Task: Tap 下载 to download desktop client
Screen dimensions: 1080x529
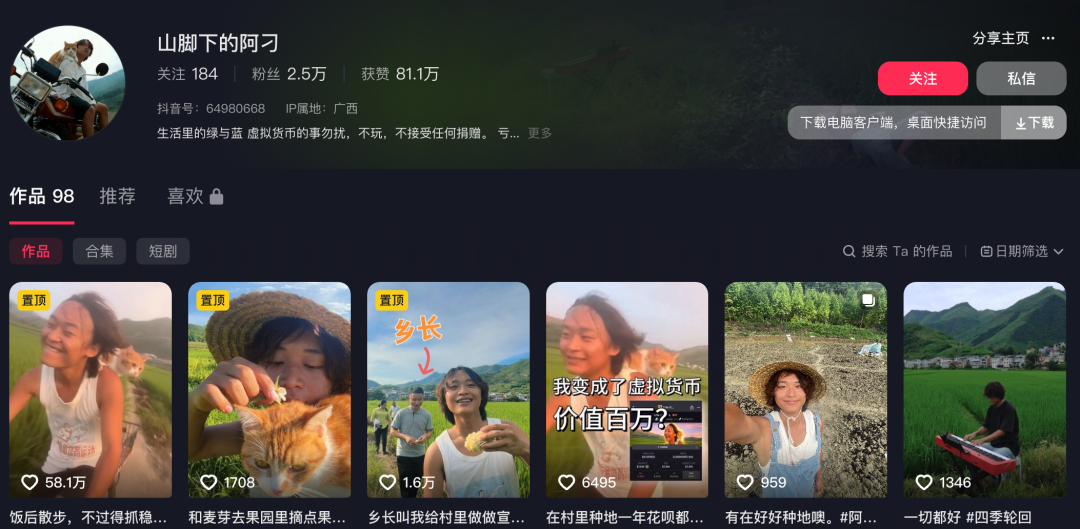Action: 1034,123
